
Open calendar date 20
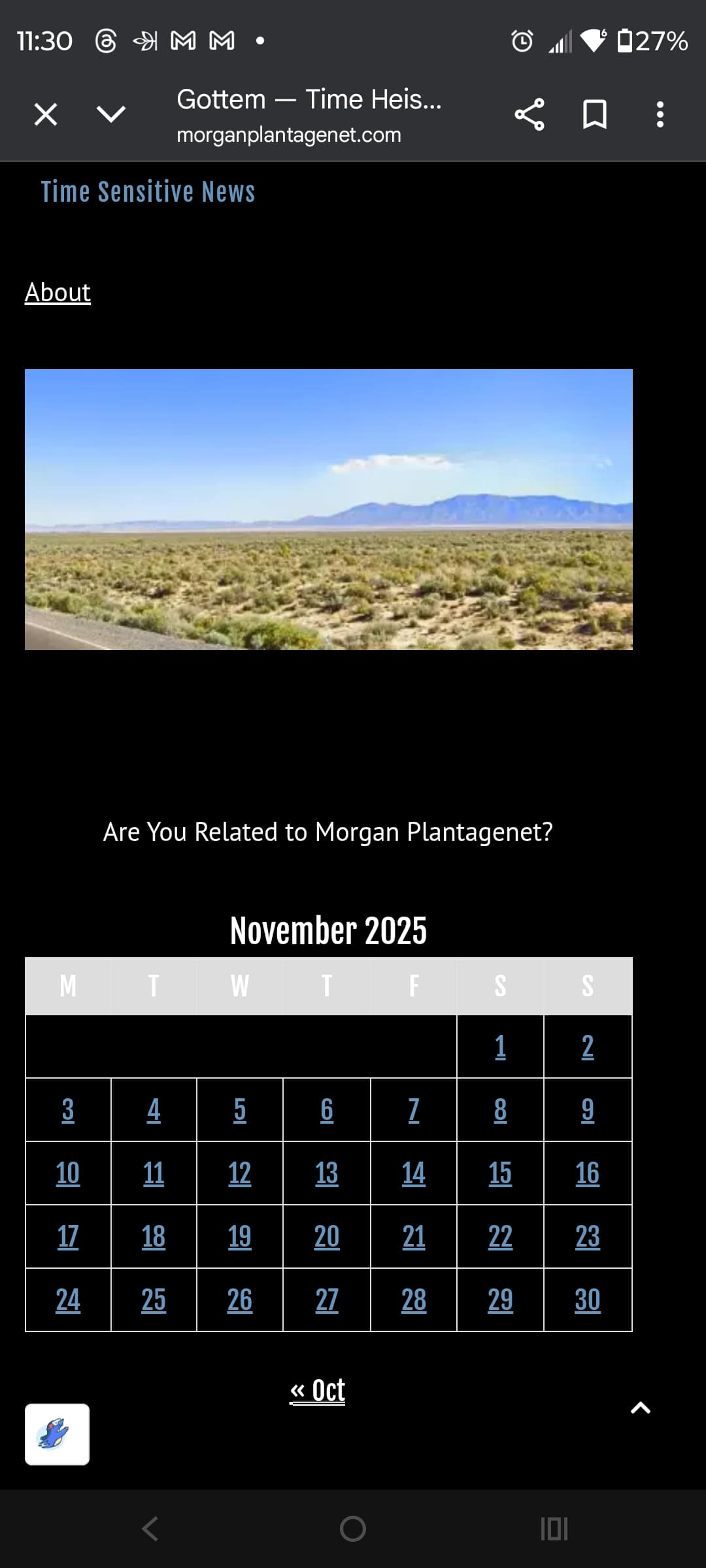[326, 1237]
